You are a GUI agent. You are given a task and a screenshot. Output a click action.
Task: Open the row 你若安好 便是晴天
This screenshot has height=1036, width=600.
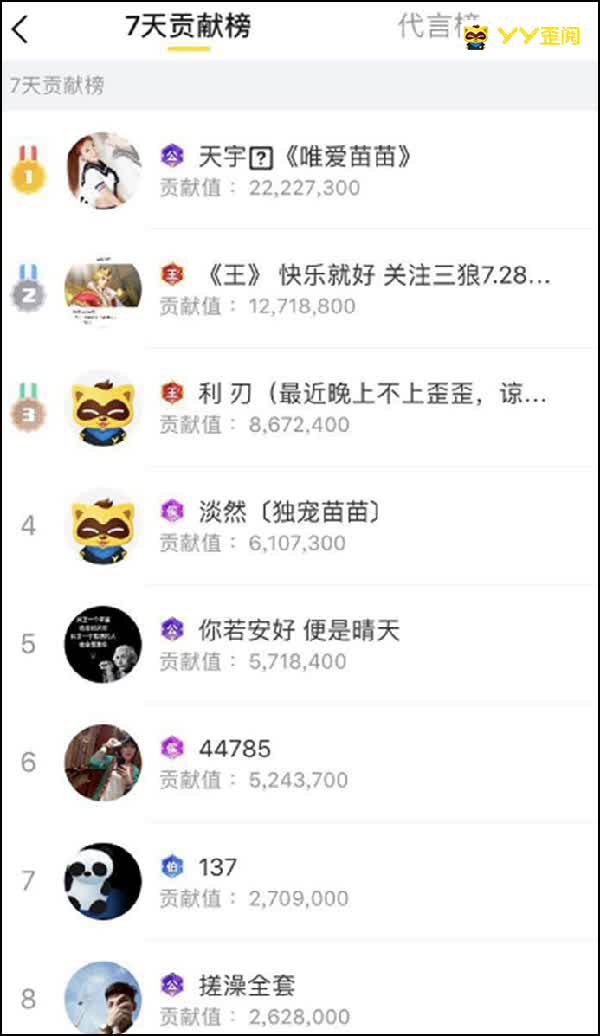(300, 644)
